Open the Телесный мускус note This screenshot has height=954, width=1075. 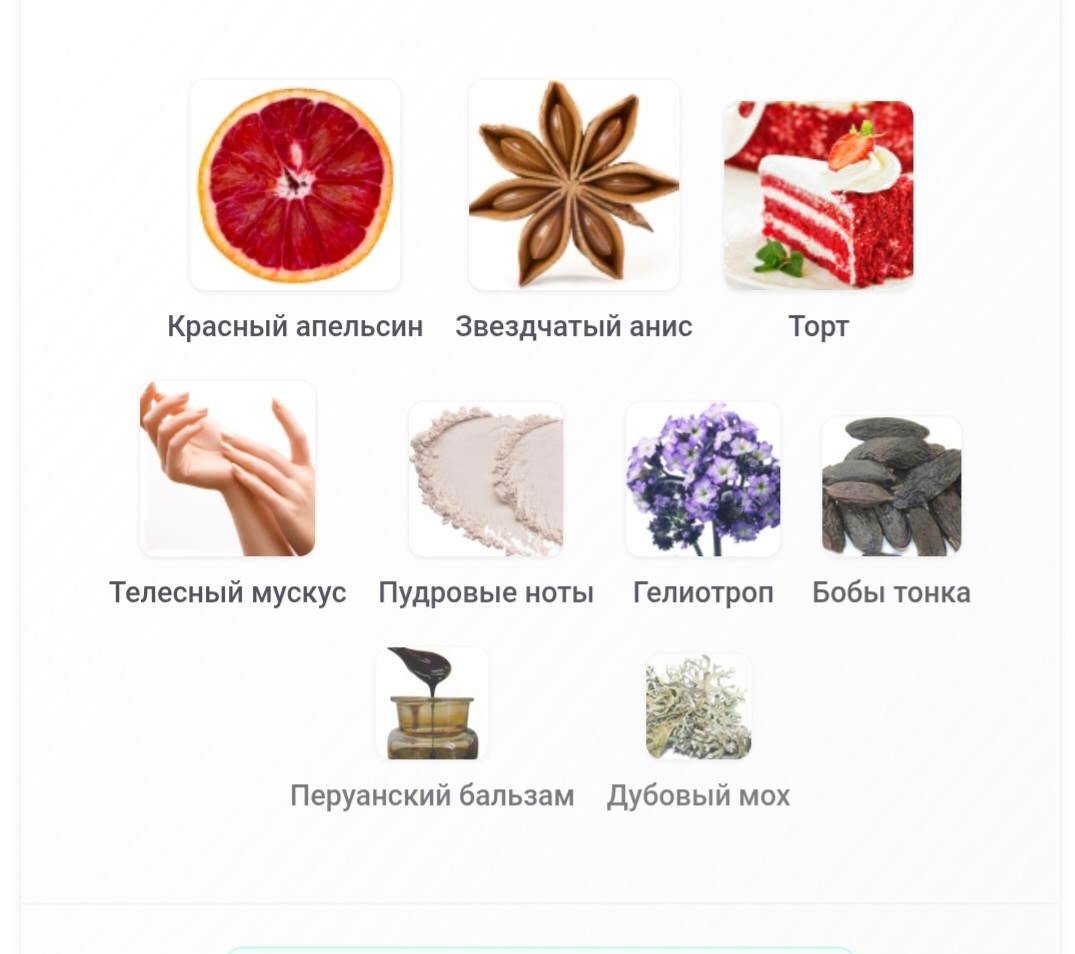tap(228, 470)
